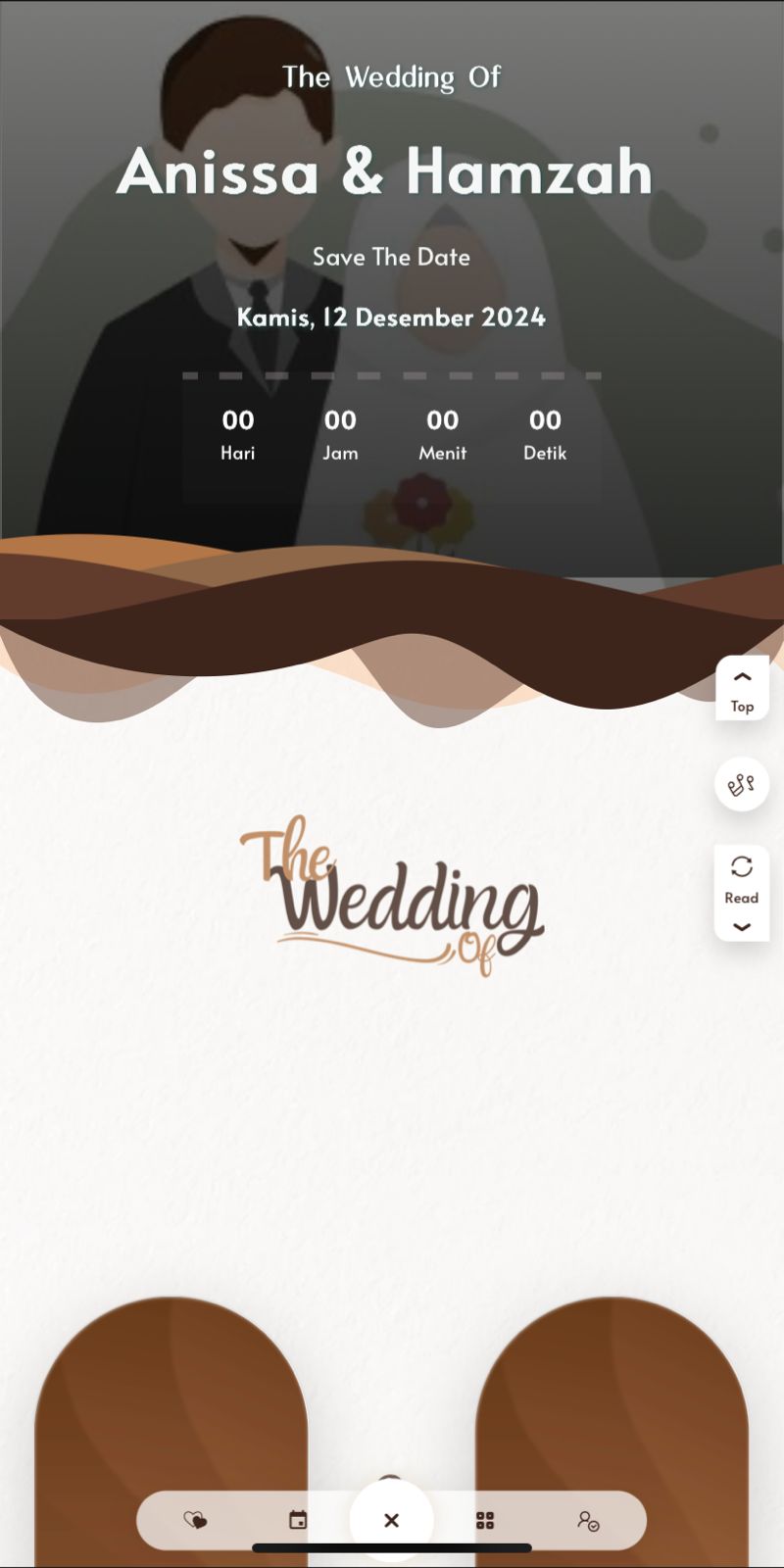
Task: Tap the Read auto-scroll button
Action: (742, 892)
